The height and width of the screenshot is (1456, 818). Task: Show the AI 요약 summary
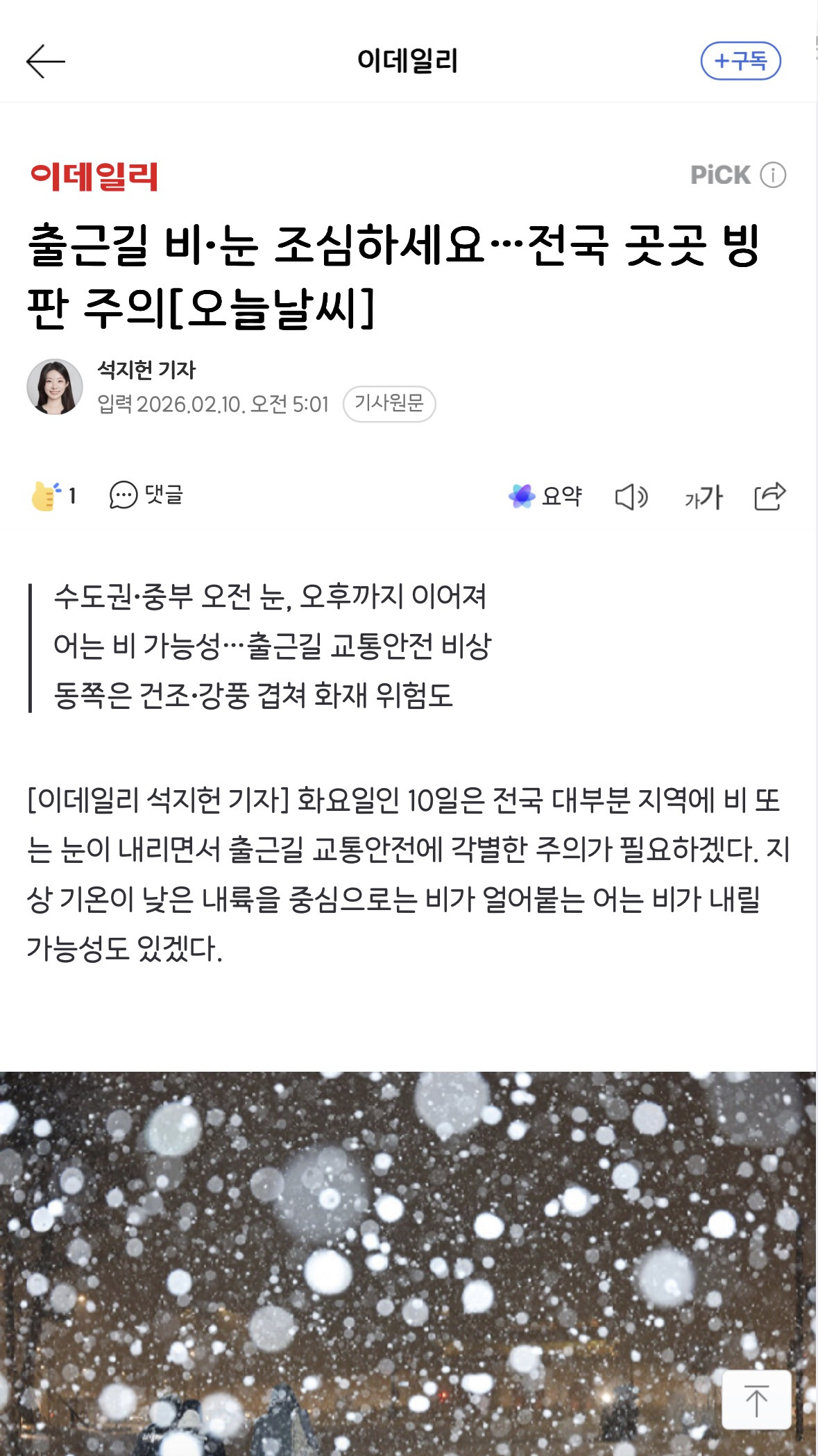pos(546,496)
